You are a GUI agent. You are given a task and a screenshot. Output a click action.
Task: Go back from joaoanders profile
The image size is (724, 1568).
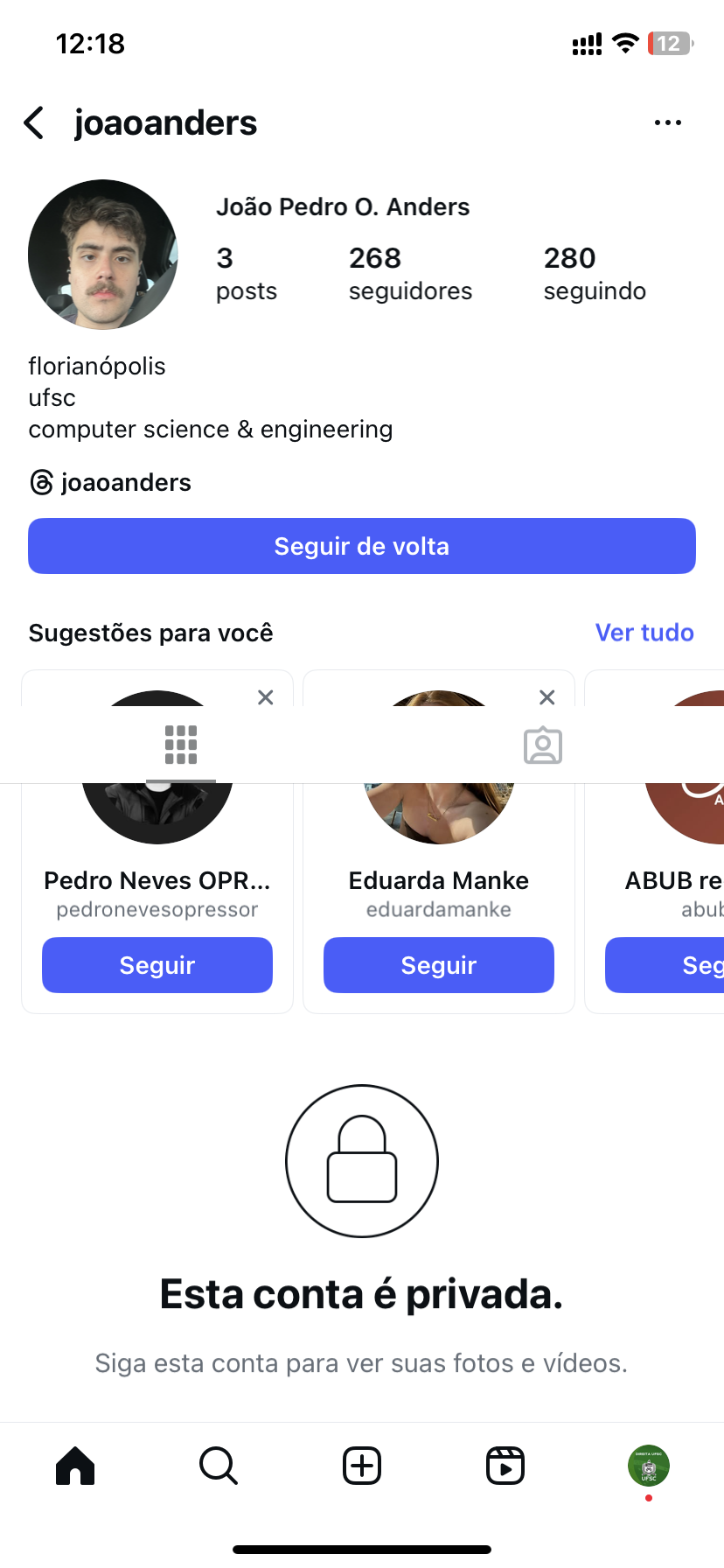(x=34, y=123)
